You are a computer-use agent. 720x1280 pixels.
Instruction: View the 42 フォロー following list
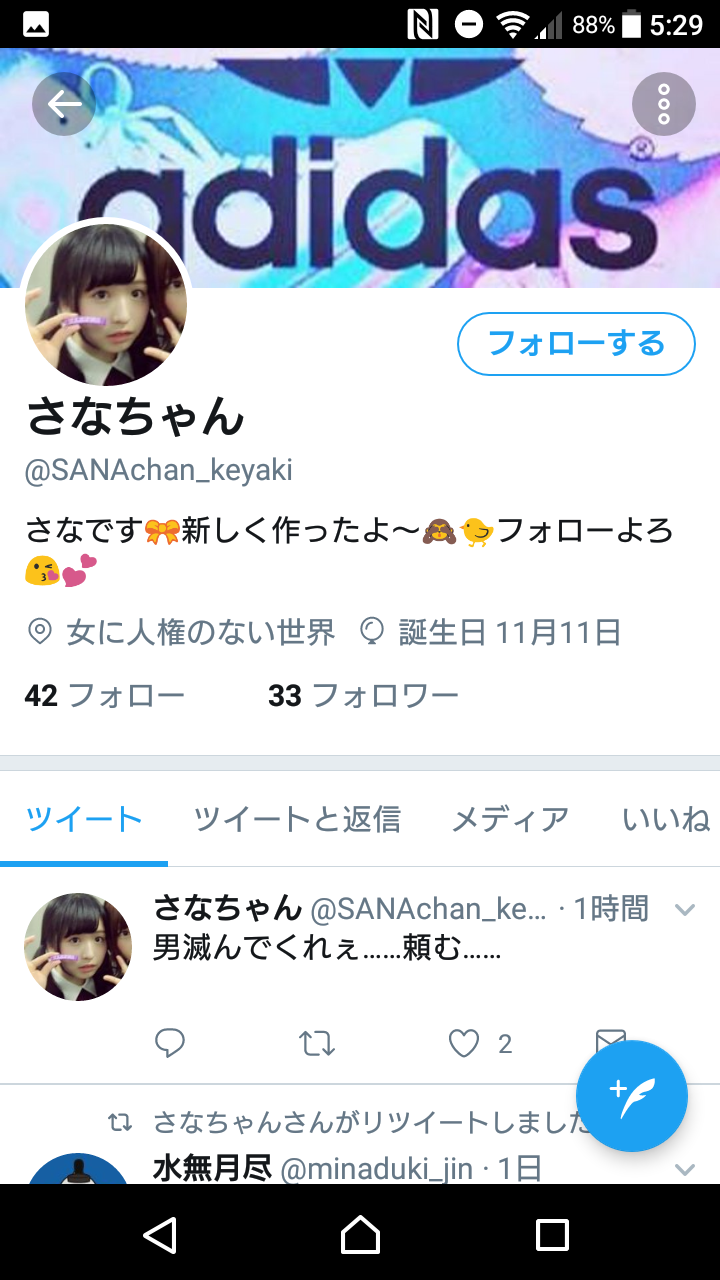104,695
